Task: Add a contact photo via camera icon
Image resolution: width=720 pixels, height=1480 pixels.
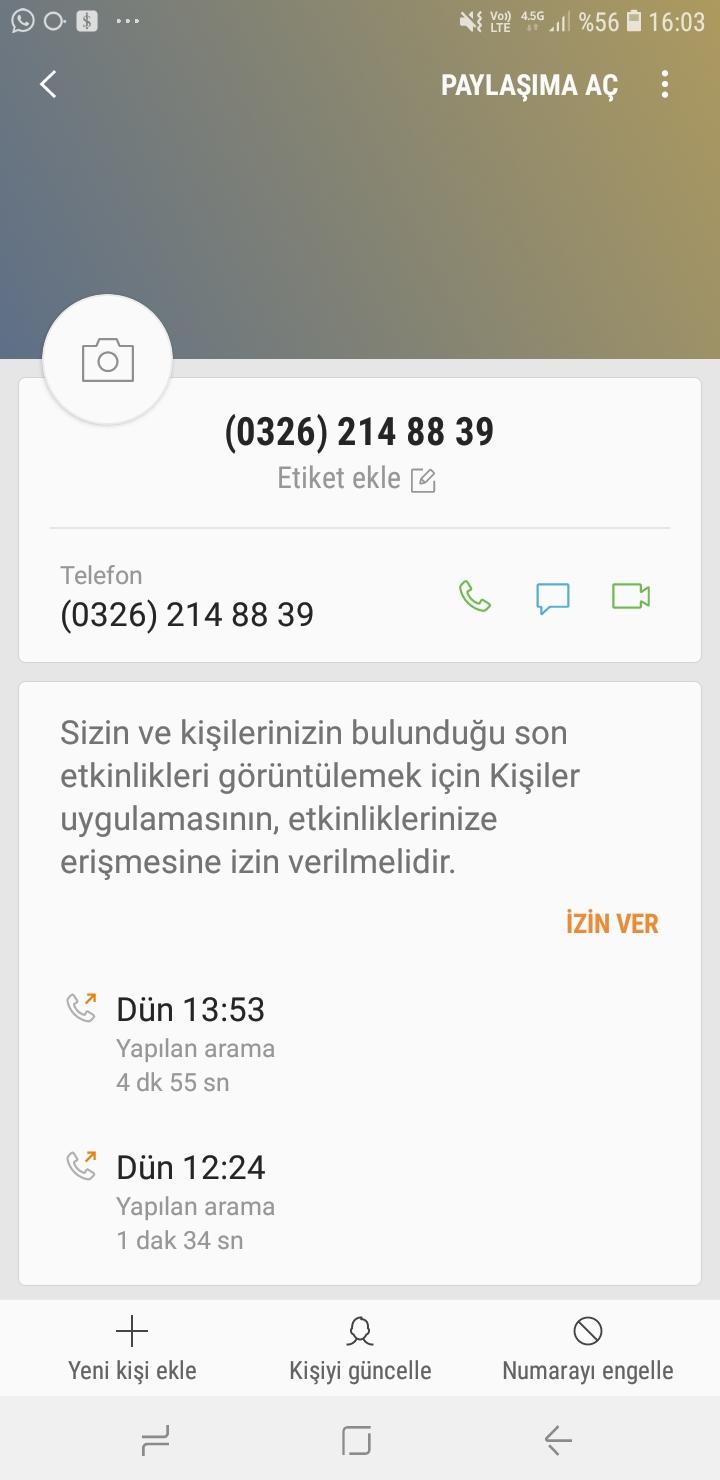Action: pyautogui.click(x=108, y=360)
